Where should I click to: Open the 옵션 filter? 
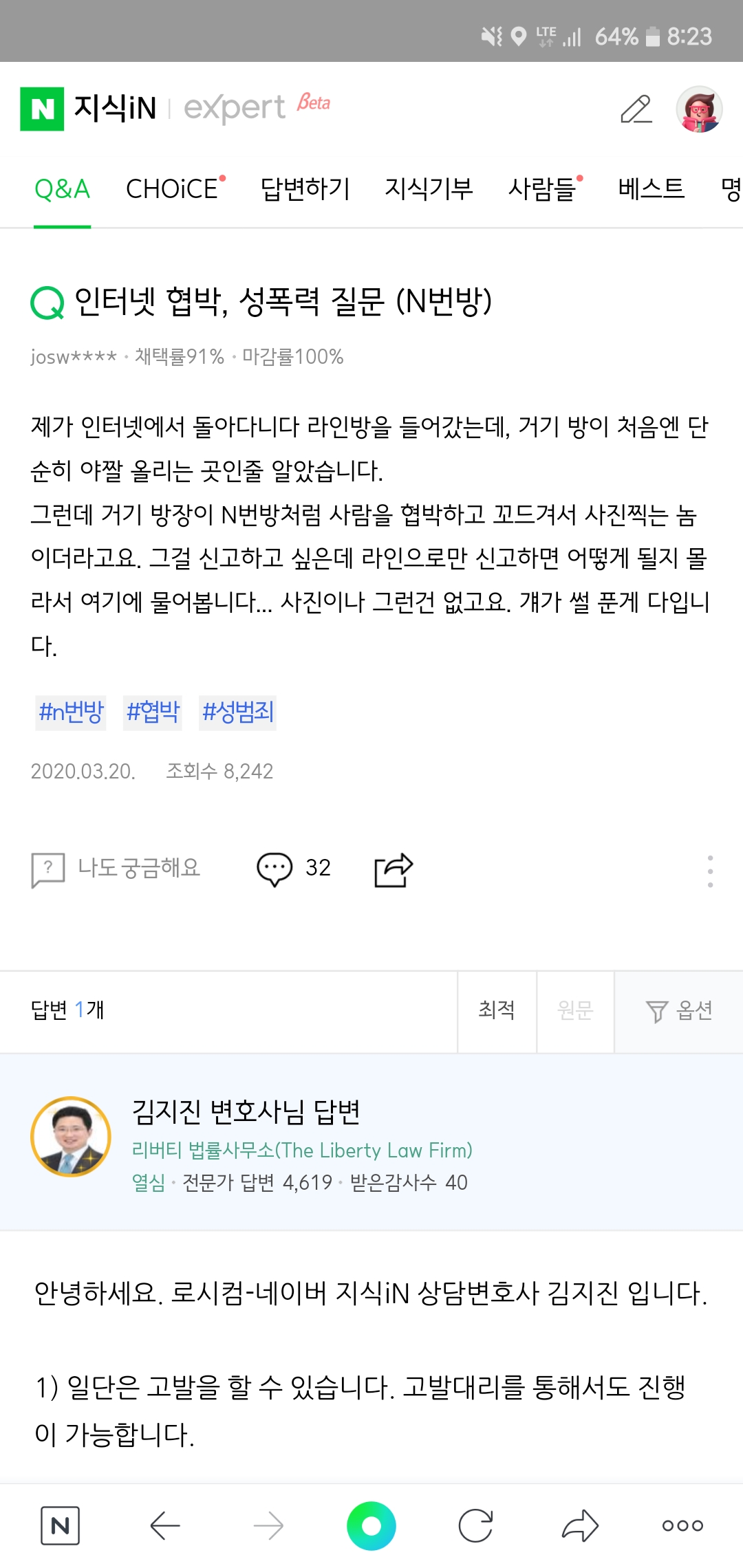click(x=679, y=1010)
